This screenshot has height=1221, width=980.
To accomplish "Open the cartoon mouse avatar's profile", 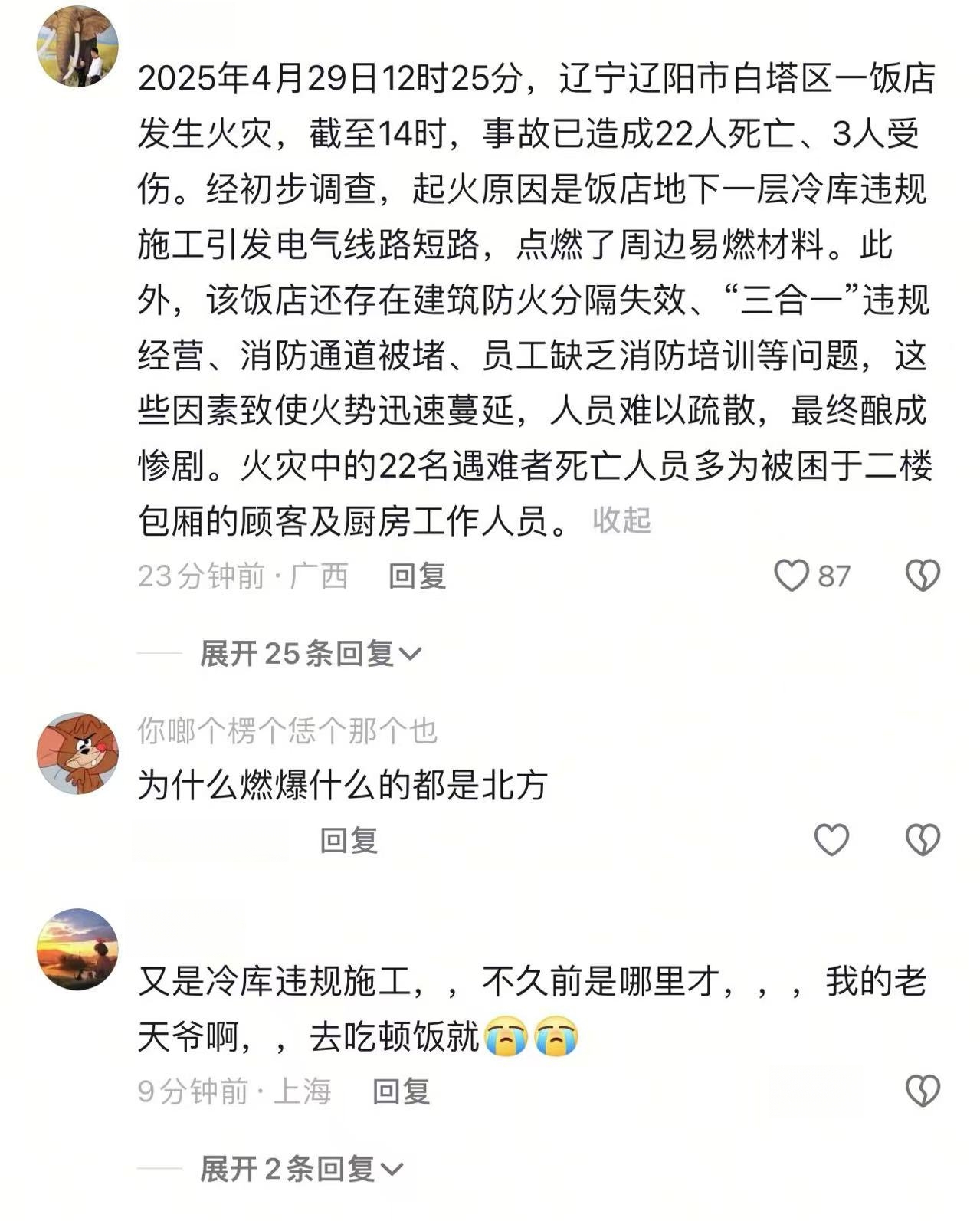I will tap(77, 753).
